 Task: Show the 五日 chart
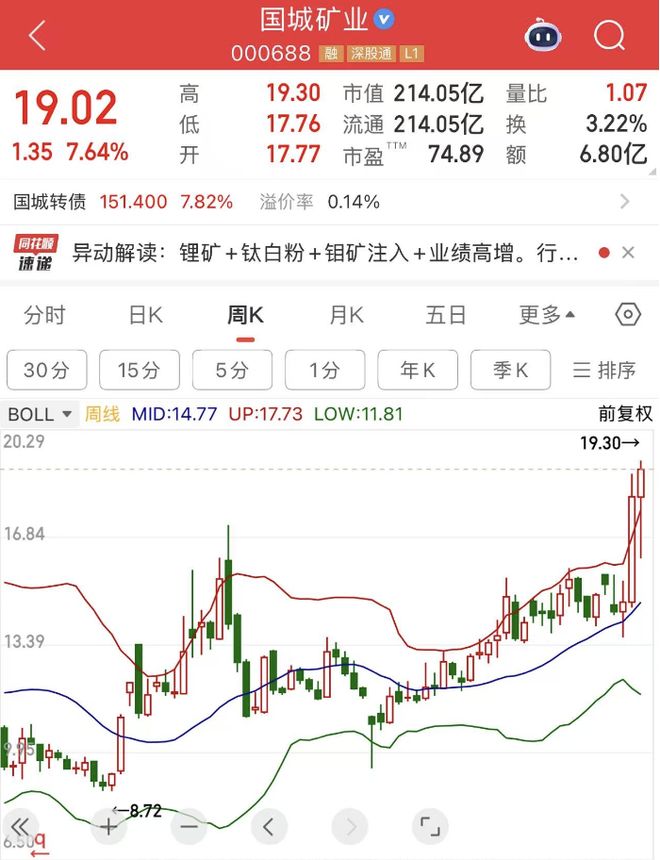click(x=446, y=316)
